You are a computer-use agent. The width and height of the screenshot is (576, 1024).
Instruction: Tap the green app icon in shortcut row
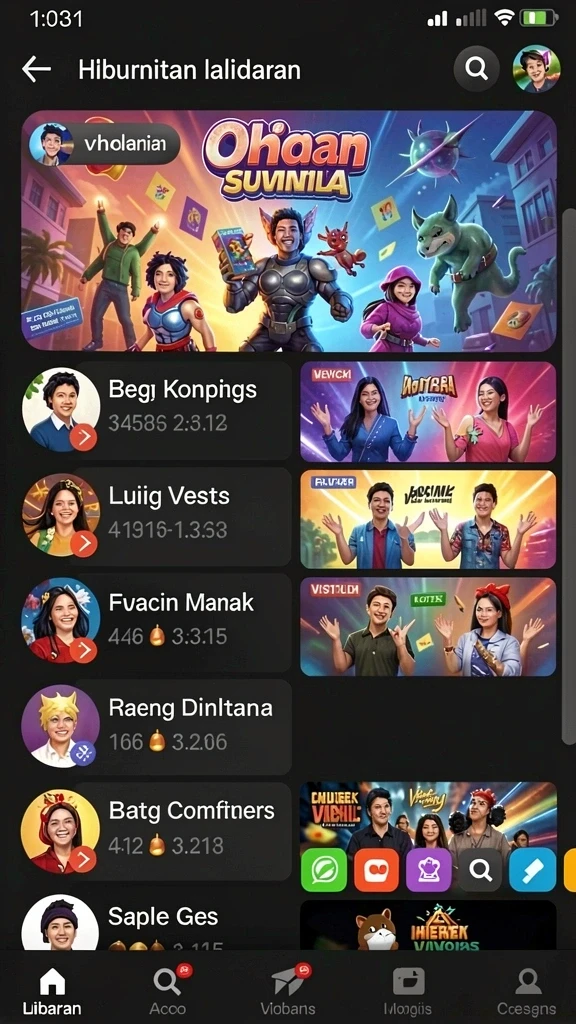324,870
